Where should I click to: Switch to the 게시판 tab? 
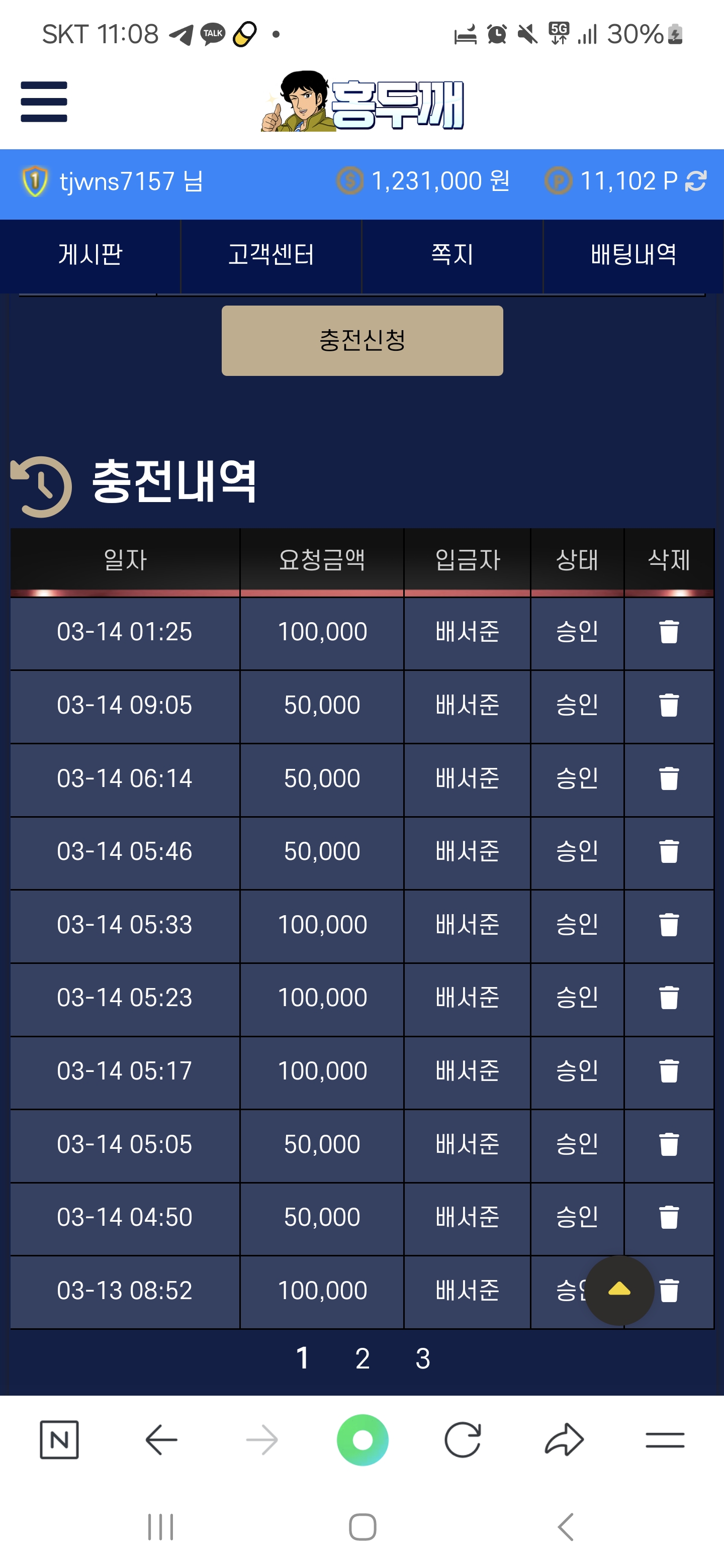click(90, 254)
